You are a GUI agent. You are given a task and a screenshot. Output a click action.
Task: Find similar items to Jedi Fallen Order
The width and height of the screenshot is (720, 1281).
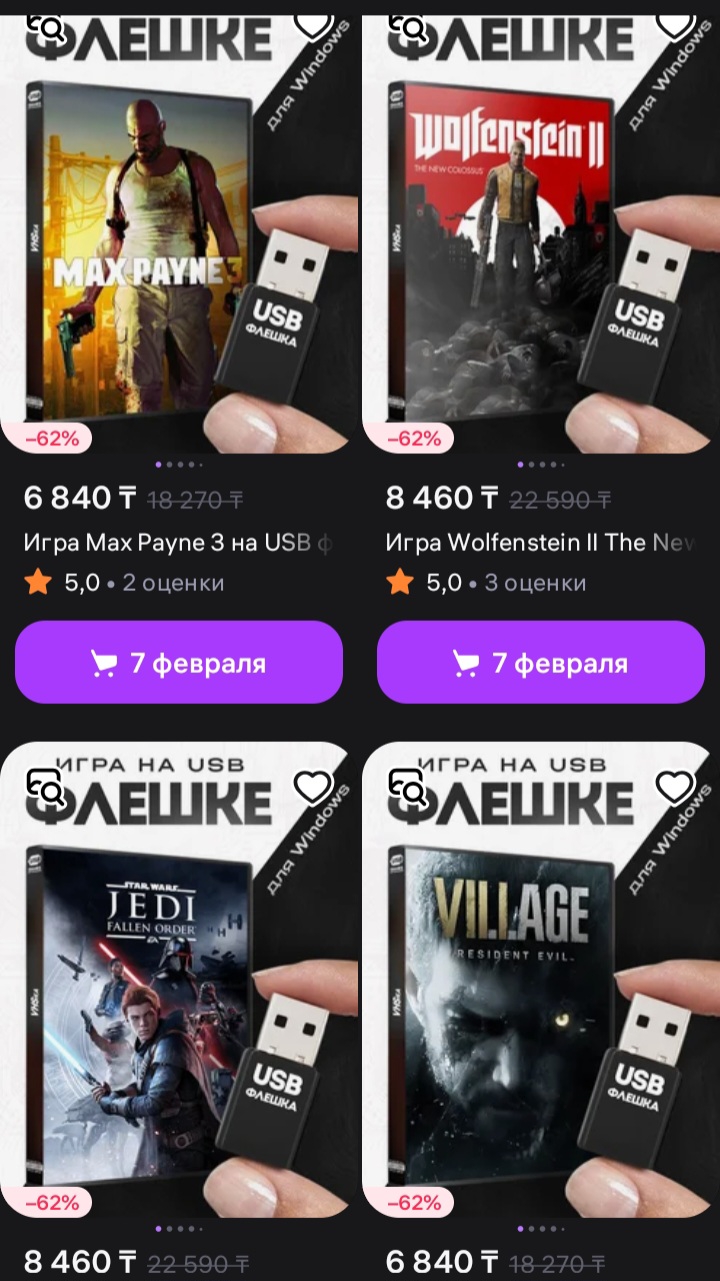point(46,789)
